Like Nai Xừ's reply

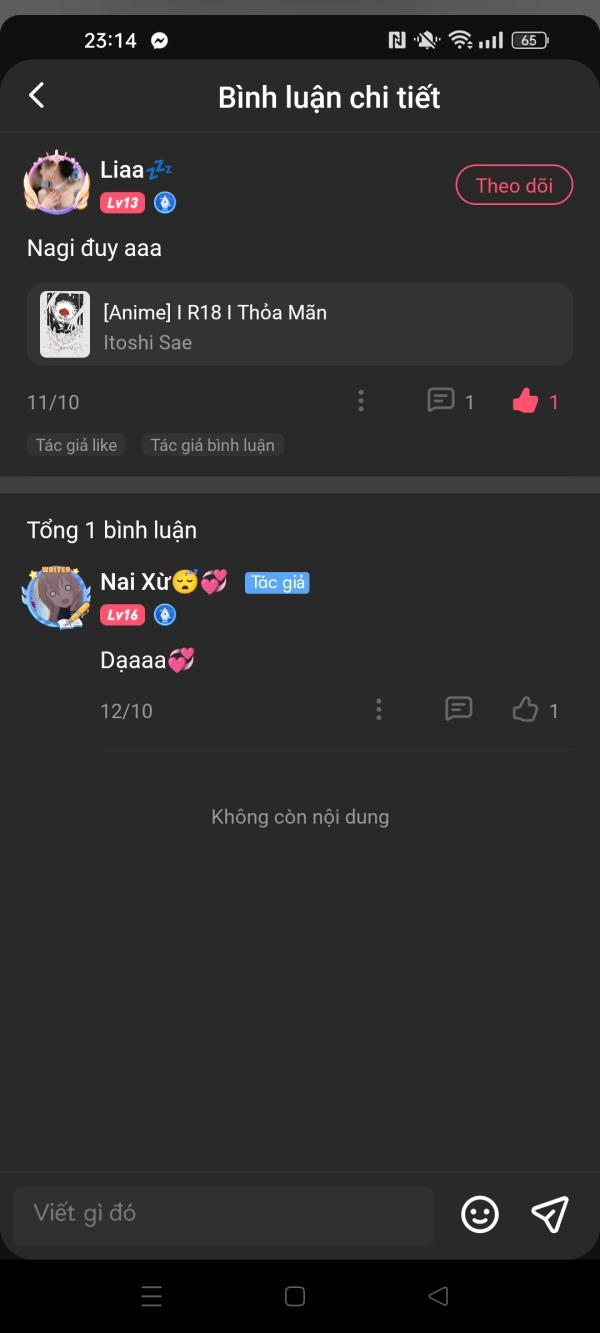(526, 710)
